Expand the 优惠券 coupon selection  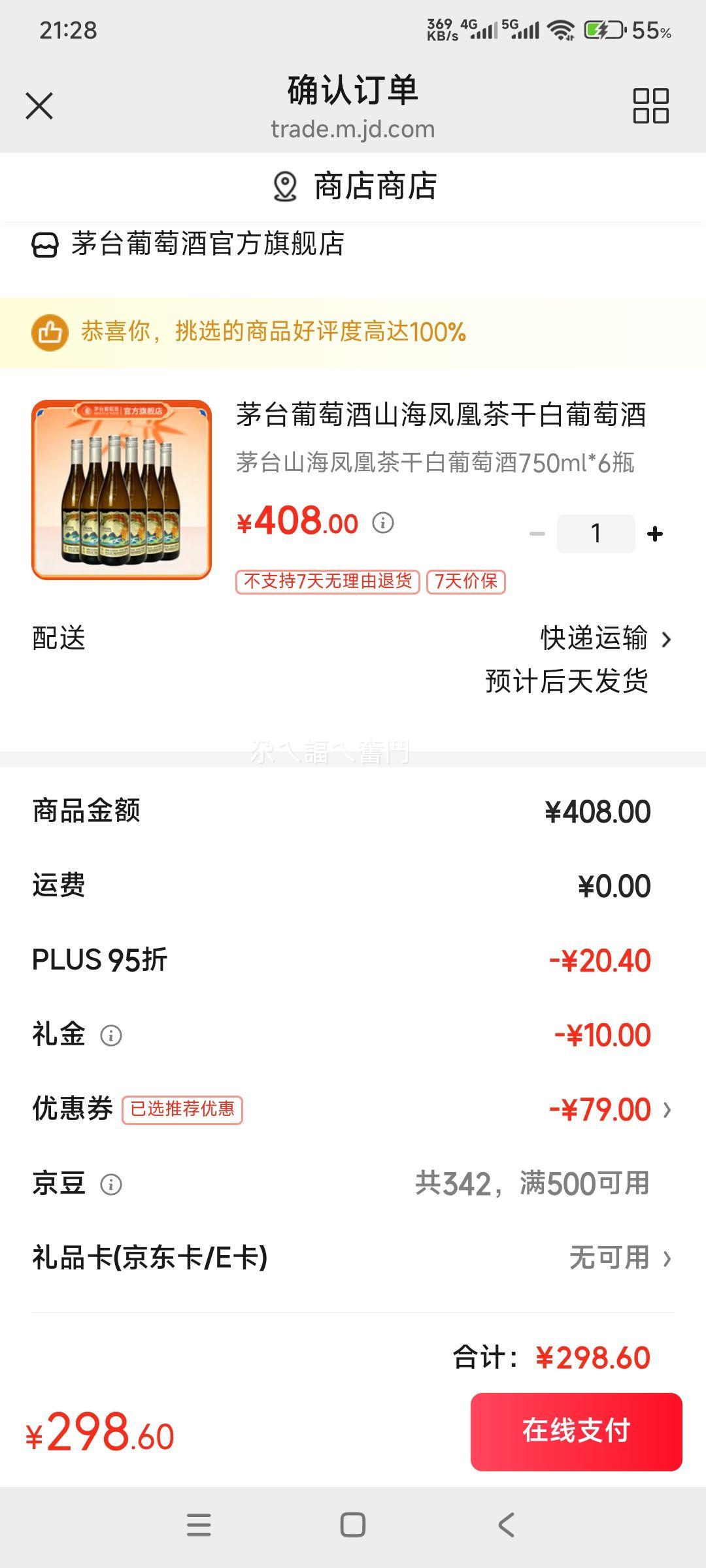coord(667,1109)
